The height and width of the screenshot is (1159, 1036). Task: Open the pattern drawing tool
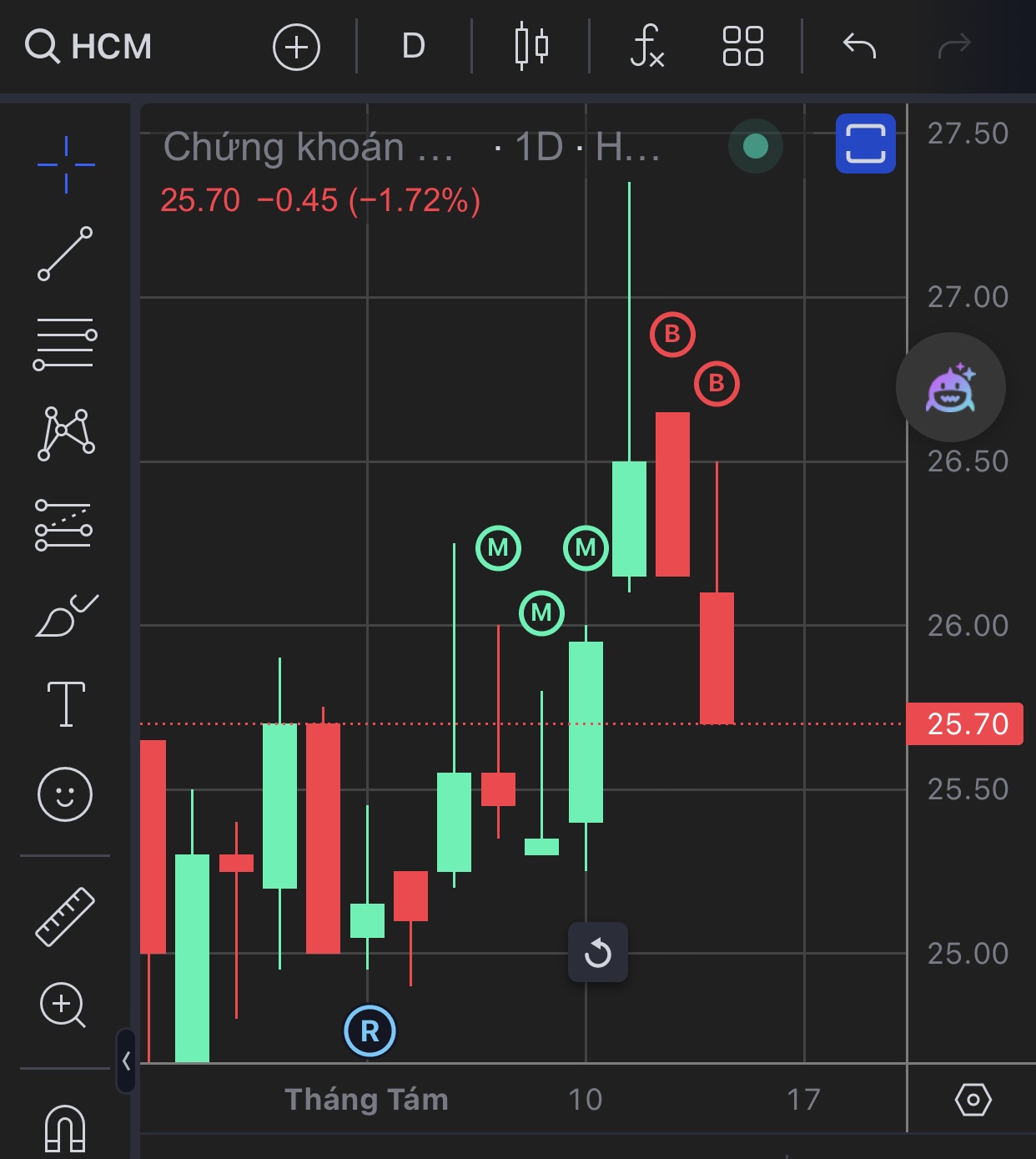[66, 434]
